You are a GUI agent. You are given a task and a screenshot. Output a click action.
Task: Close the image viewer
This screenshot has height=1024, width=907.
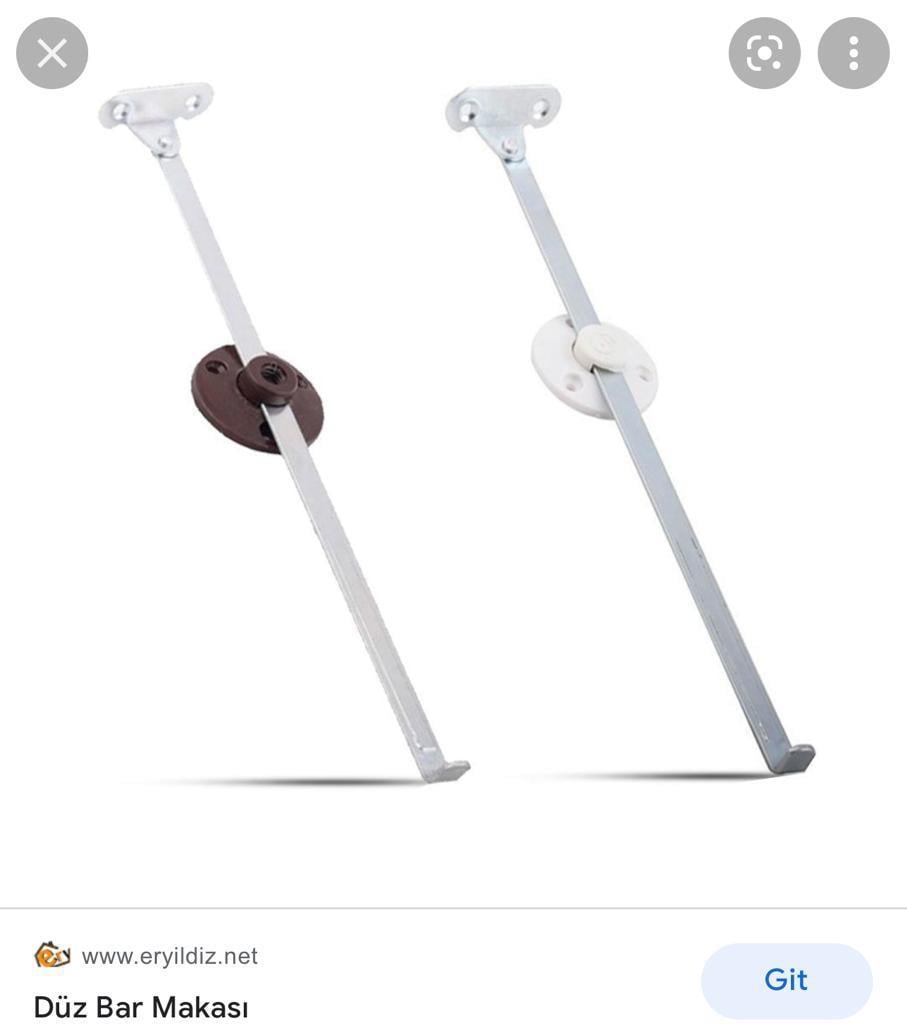click(52, 53)
